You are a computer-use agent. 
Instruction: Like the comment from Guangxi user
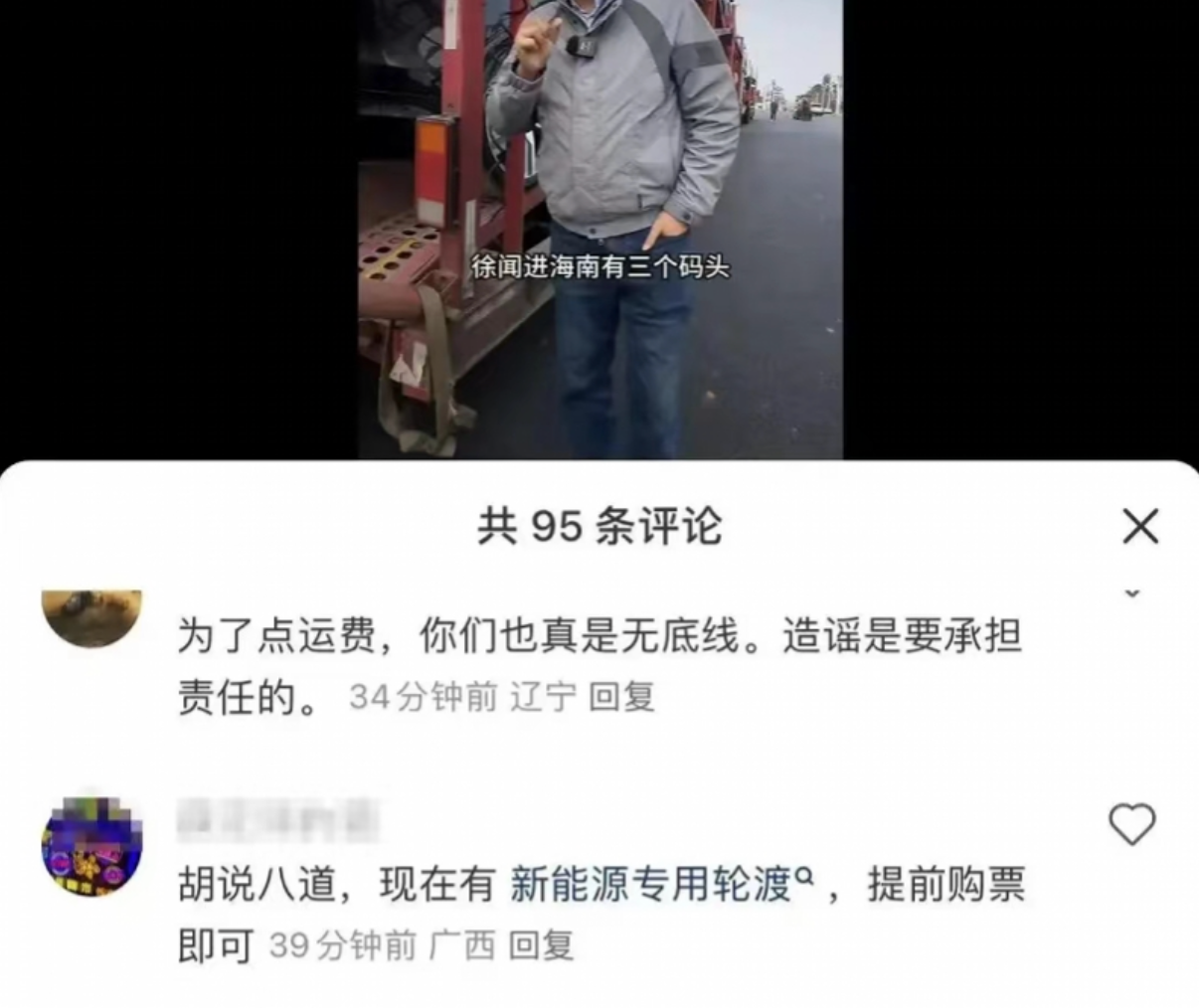1131,824
